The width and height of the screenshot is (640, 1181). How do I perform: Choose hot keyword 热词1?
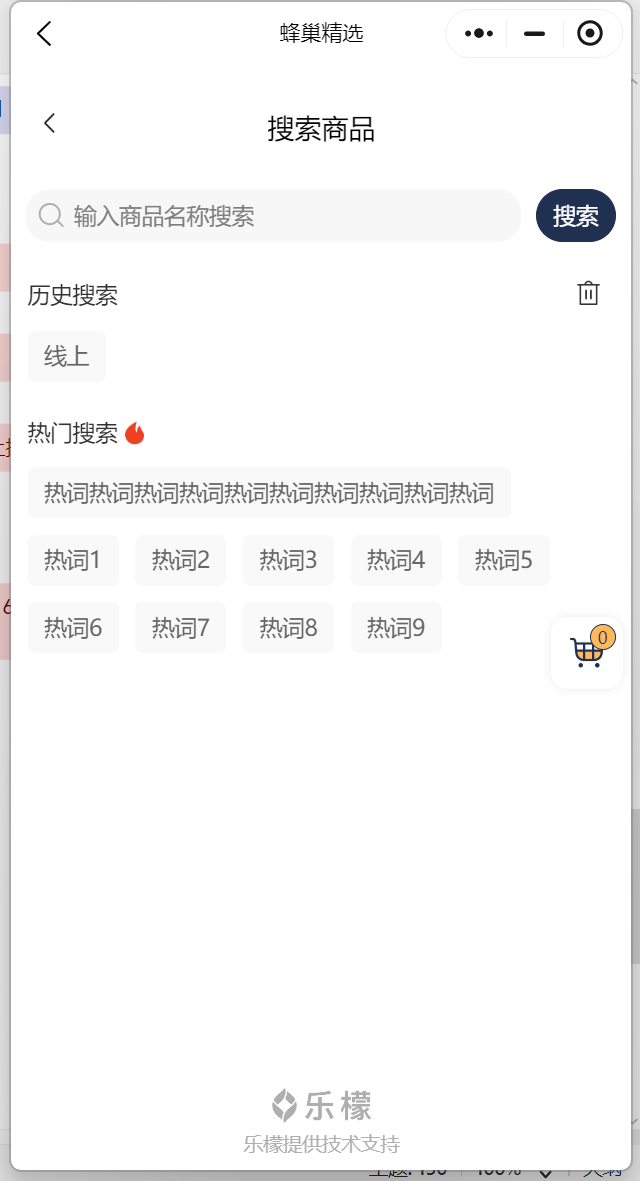click(x=73, y=560)
